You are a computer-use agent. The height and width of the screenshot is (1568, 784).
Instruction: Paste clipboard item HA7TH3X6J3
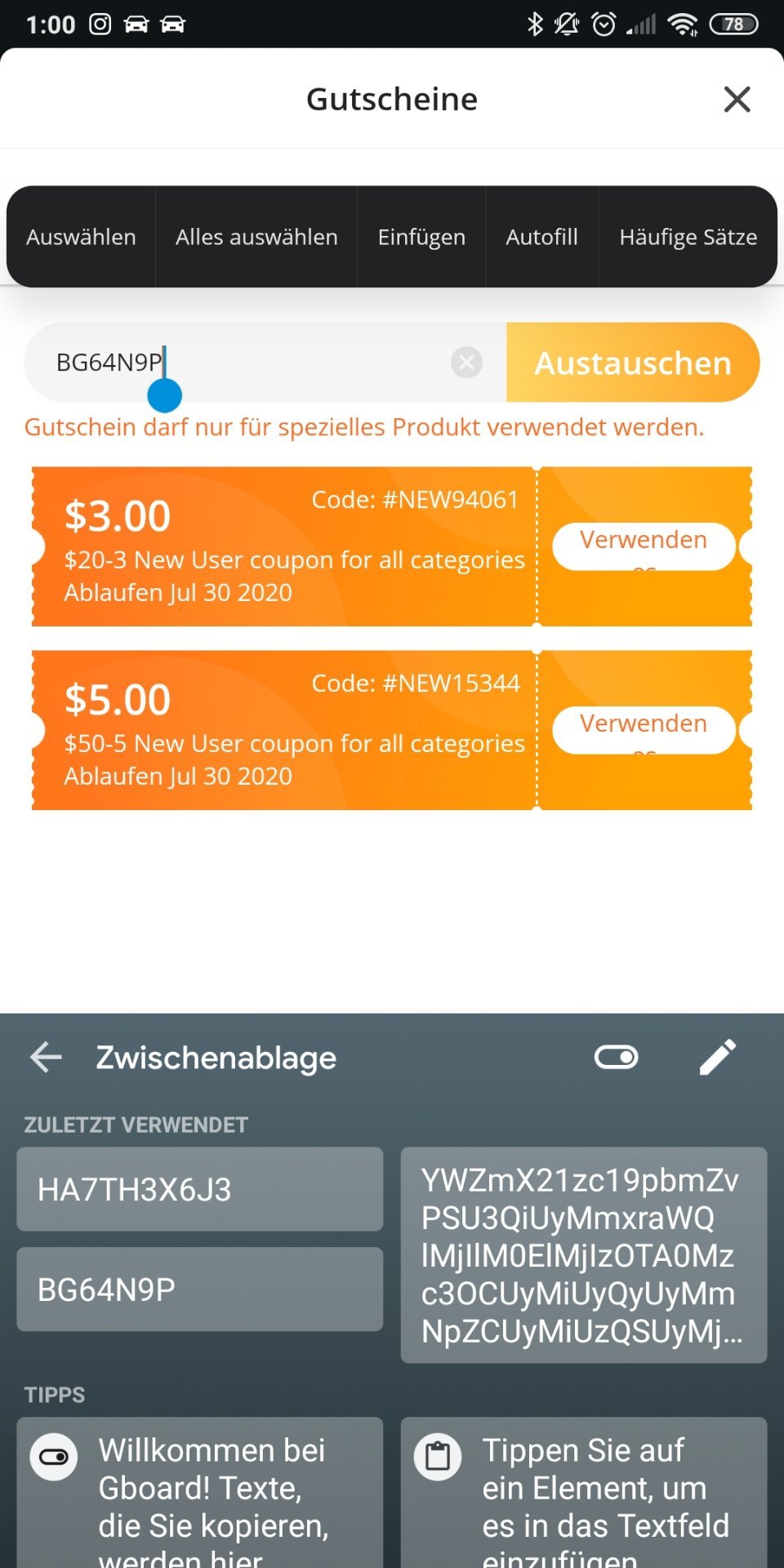pos(200,1189)
